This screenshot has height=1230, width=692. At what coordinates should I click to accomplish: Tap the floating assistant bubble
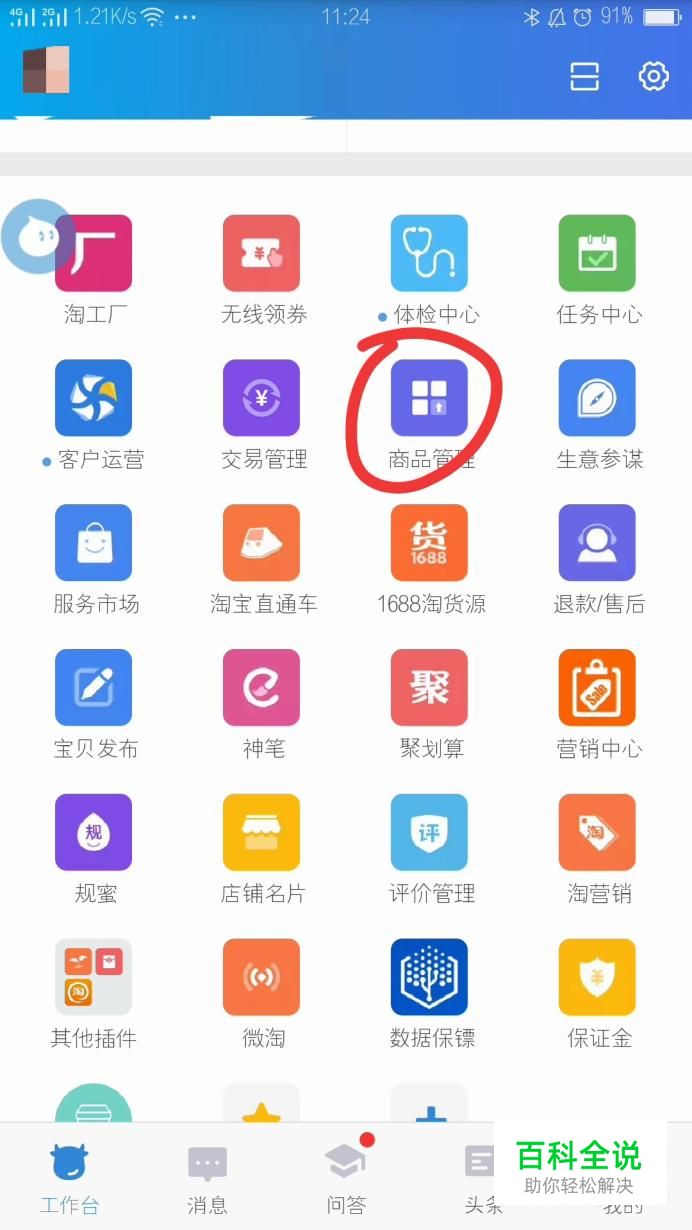pyautogui.click(x=38, y=237)
